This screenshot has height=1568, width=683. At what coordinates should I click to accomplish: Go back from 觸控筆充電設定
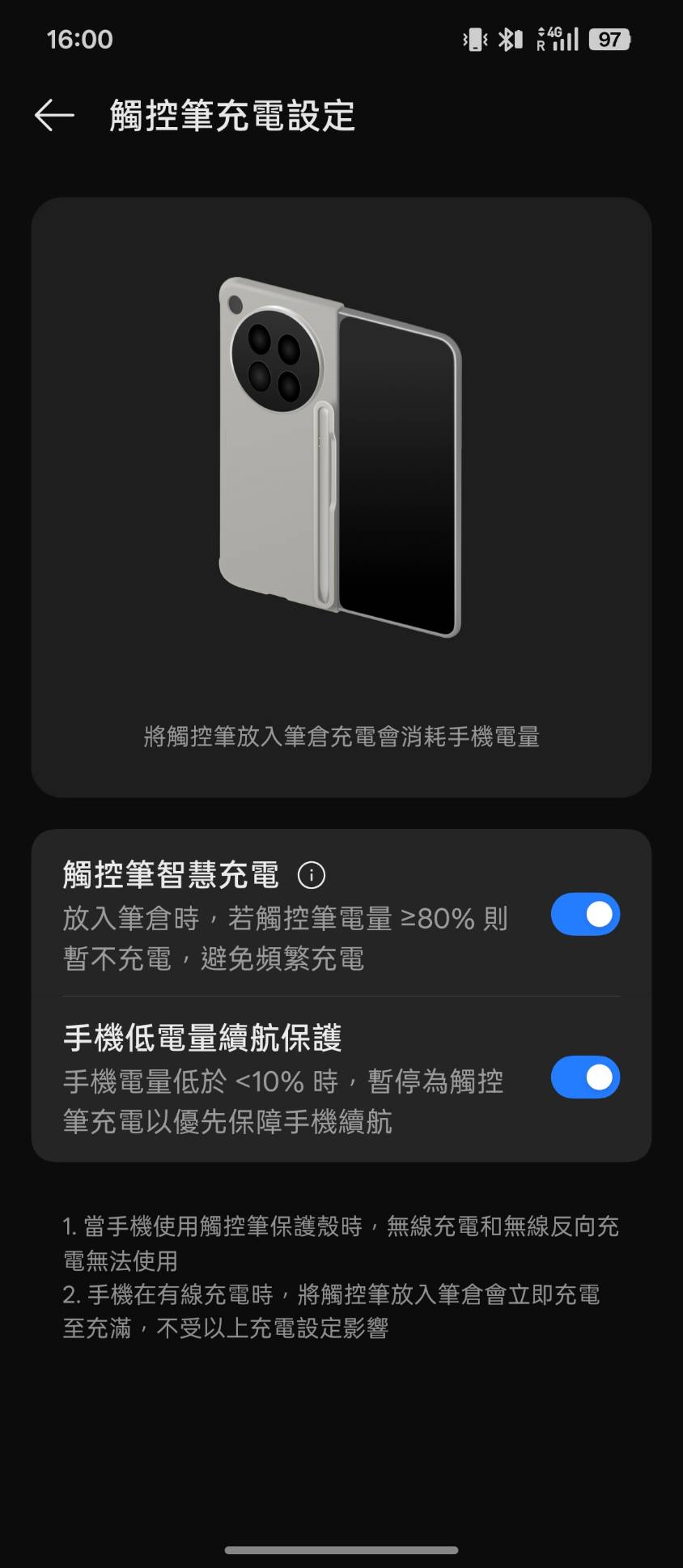[x=54, y=116]
